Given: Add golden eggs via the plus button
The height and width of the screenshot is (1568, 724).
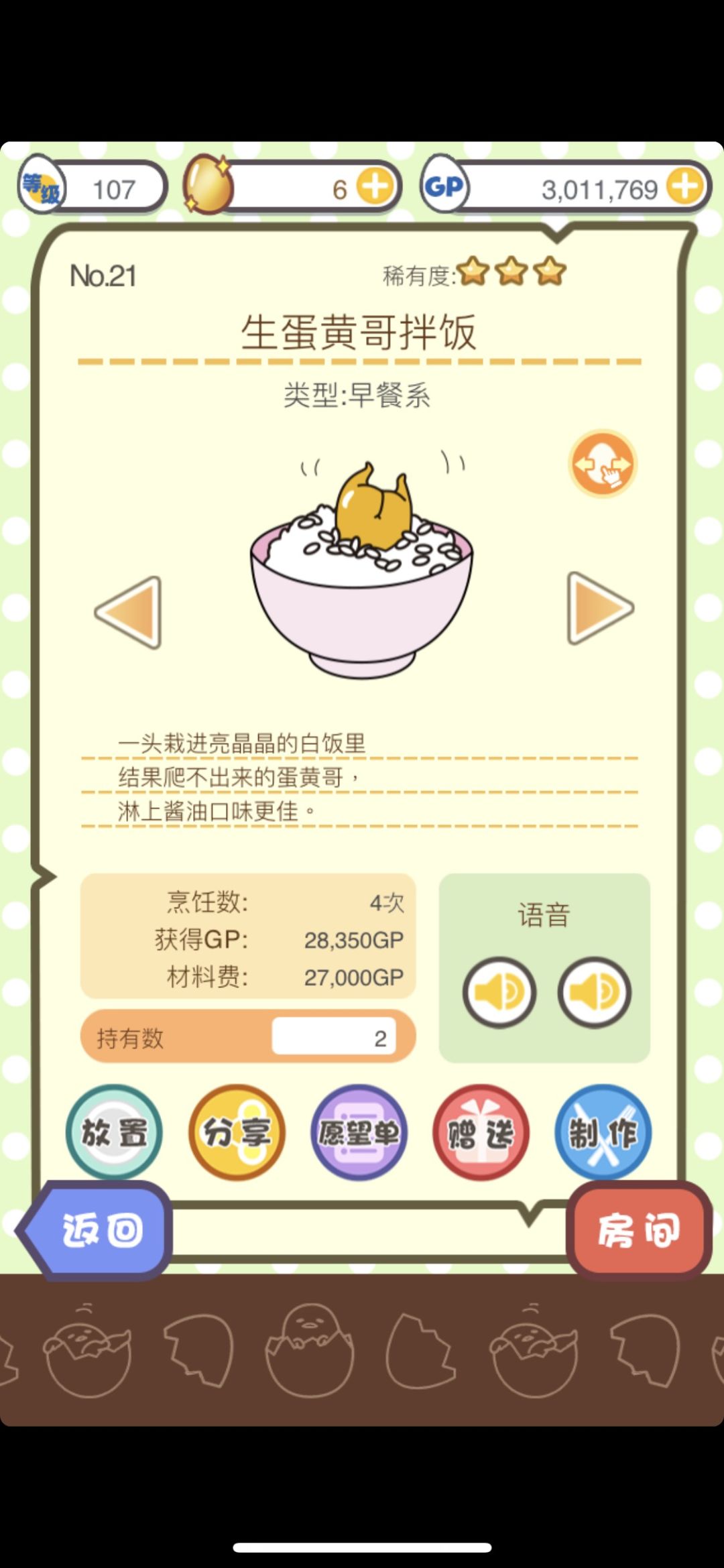Looking at the screenshot, I should click(x=375, y=186).
